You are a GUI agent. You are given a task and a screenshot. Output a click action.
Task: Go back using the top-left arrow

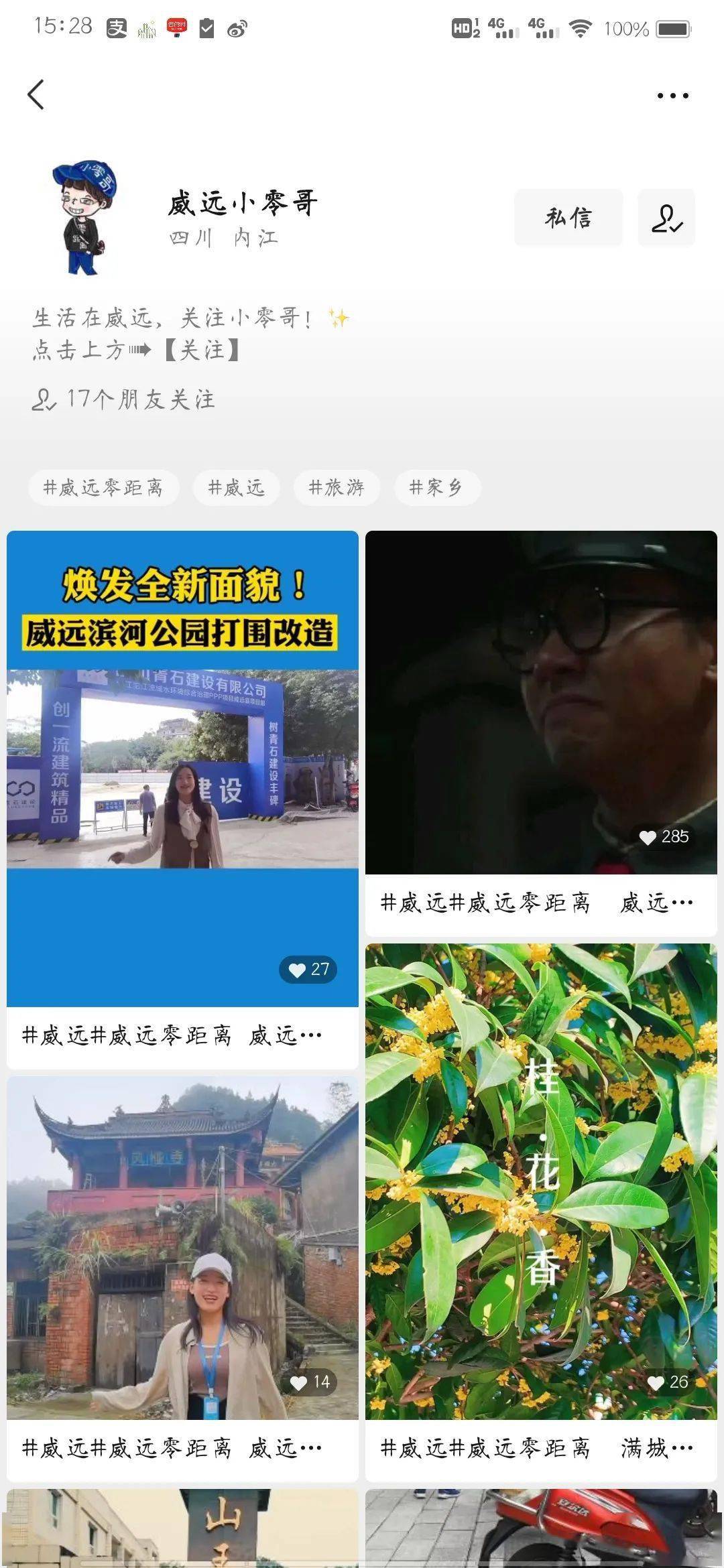coord(36,94)
